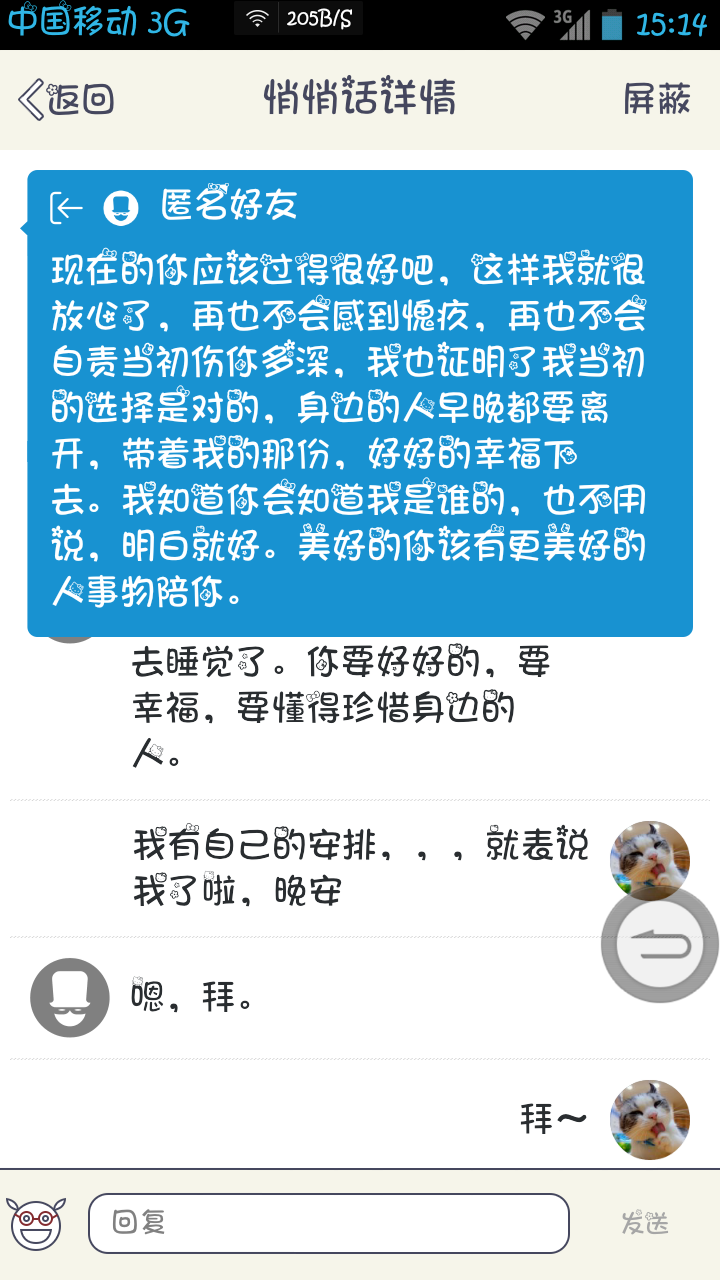
Task: Tap the anonymous friend avatar icon
Action: (x=120, y=209)
